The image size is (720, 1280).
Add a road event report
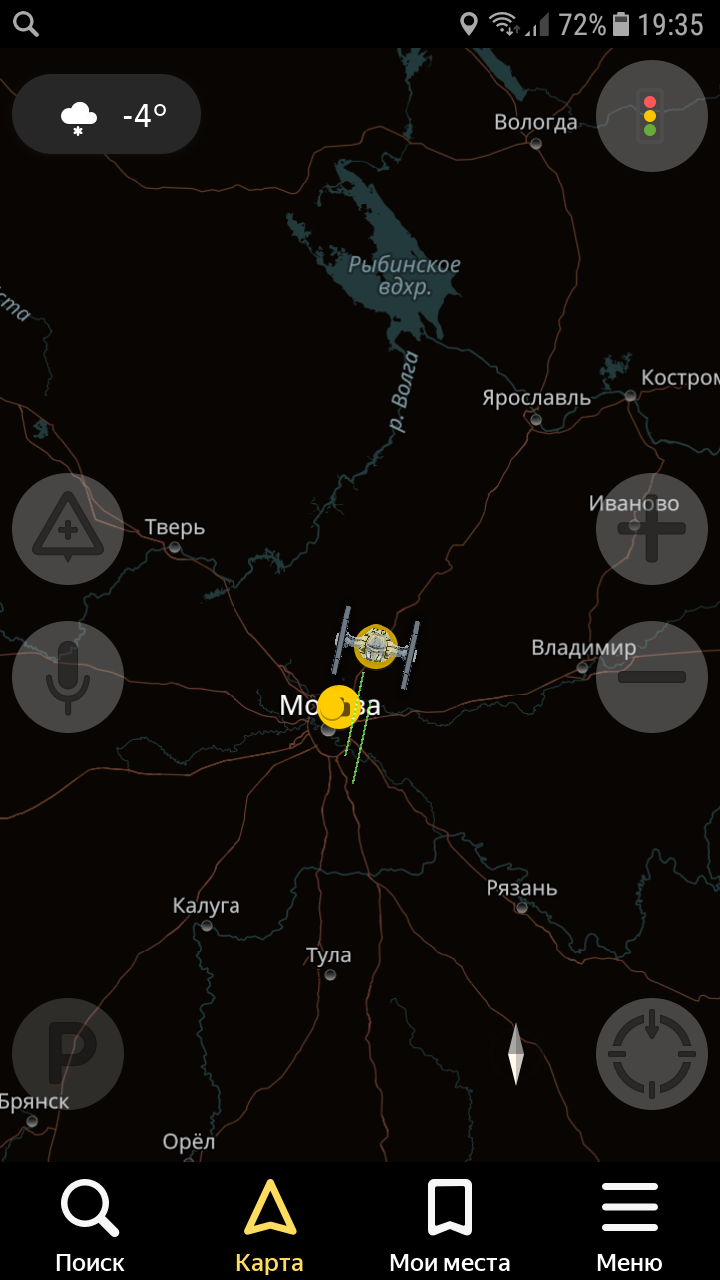pyautogui.click(x=68, y=529)
